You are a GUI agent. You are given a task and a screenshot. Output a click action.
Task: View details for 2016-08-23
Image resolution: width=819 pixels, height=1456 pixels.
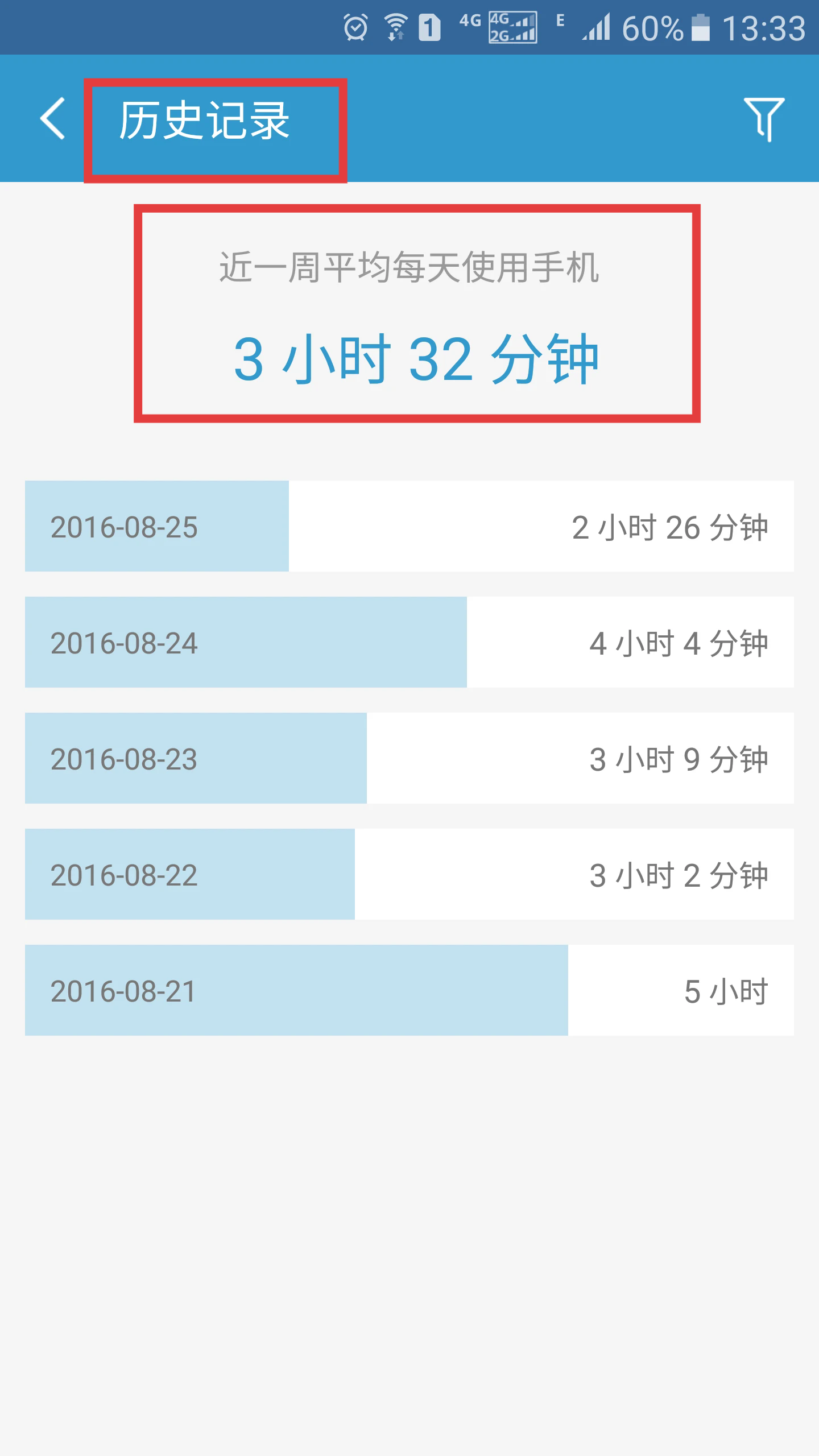[x=409, y=758]
